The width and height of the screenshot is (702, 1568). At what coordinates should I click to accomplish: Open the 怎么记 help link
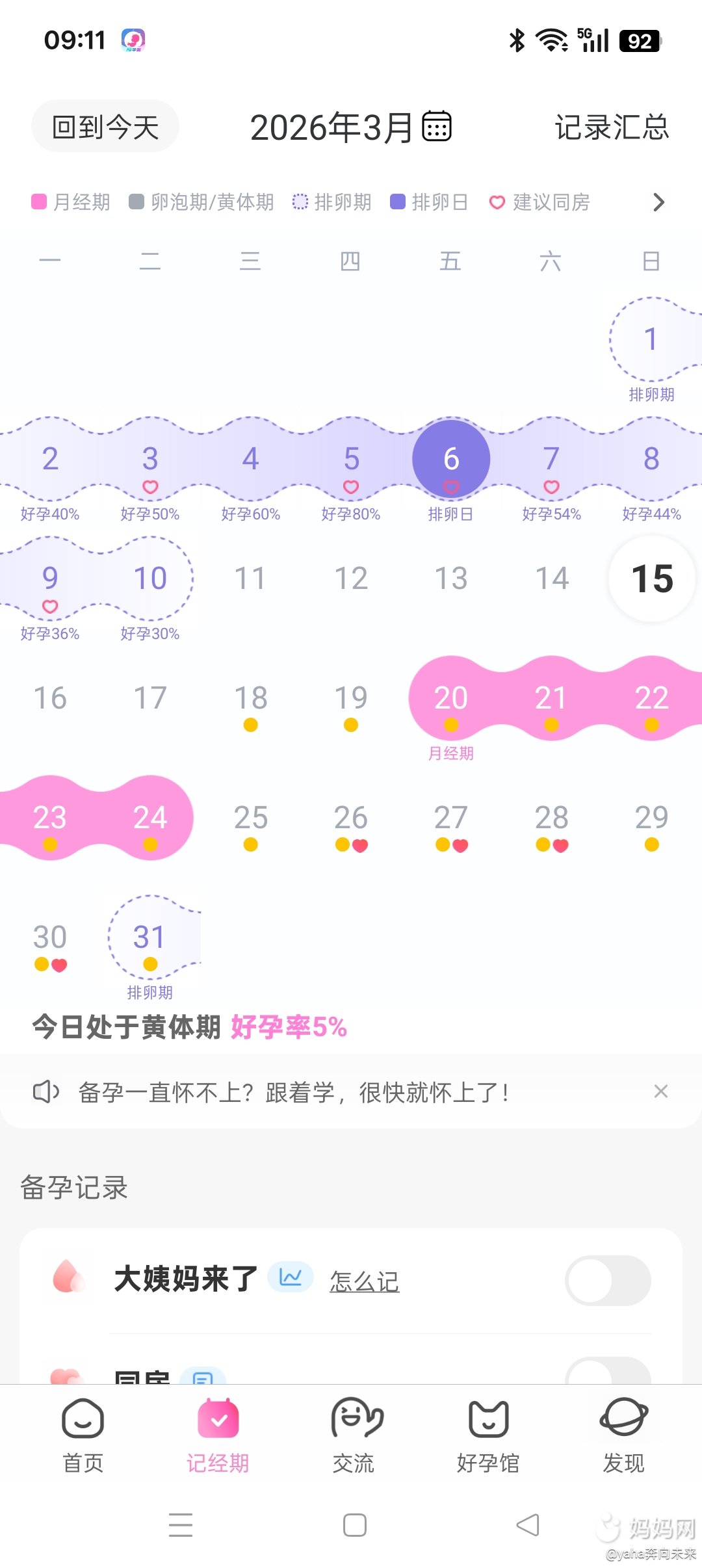click(364, 1281)
